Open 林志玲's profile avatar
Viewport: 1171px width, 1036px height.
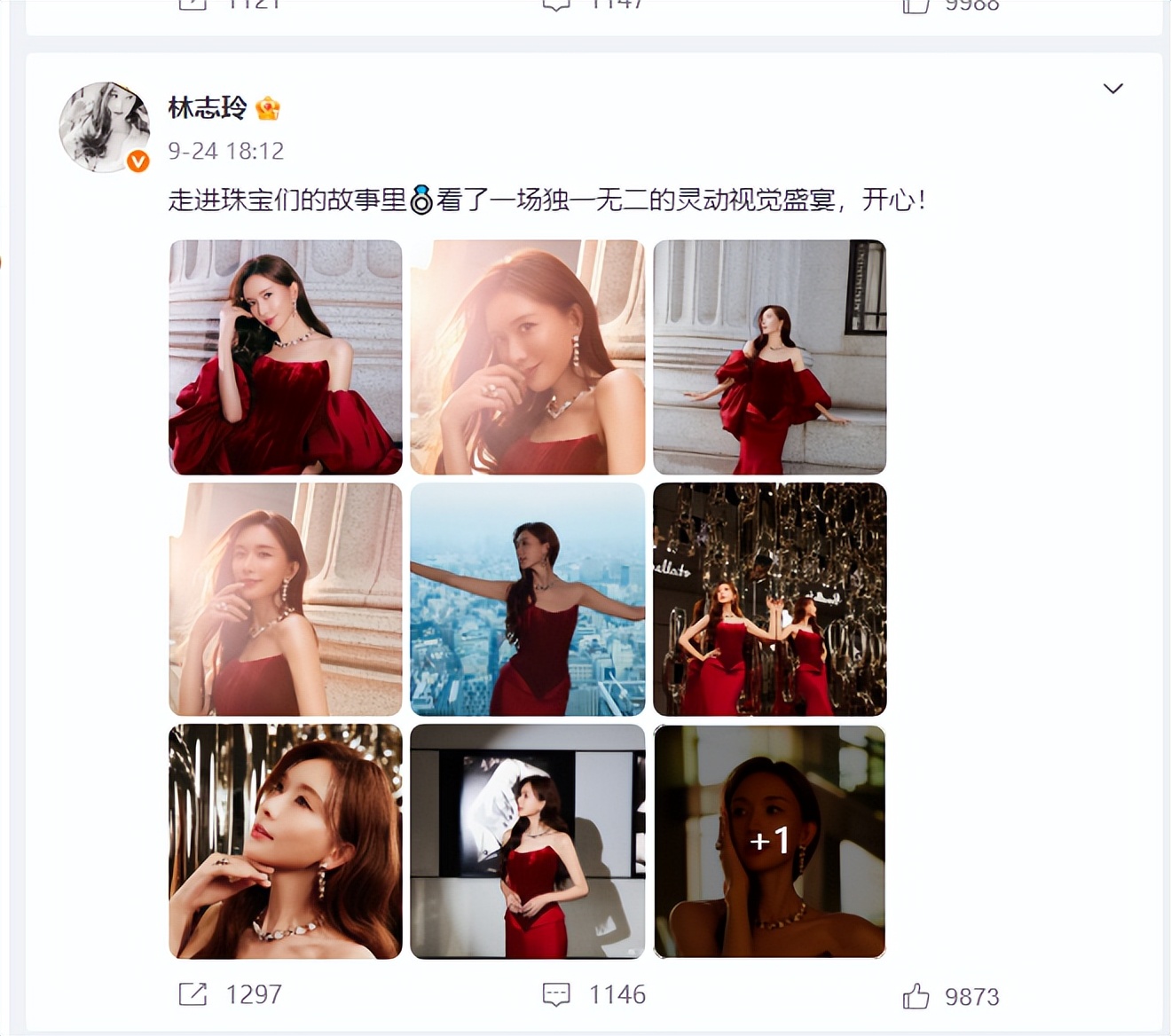point(104,128)
